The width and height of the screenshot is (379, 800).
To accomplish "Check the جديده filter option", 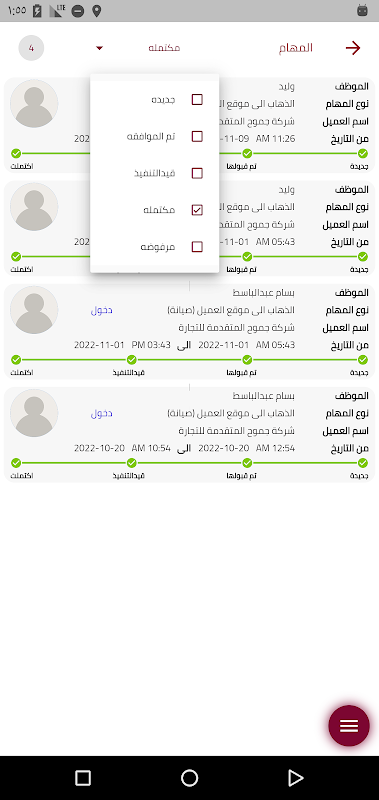I will [197, 99].
